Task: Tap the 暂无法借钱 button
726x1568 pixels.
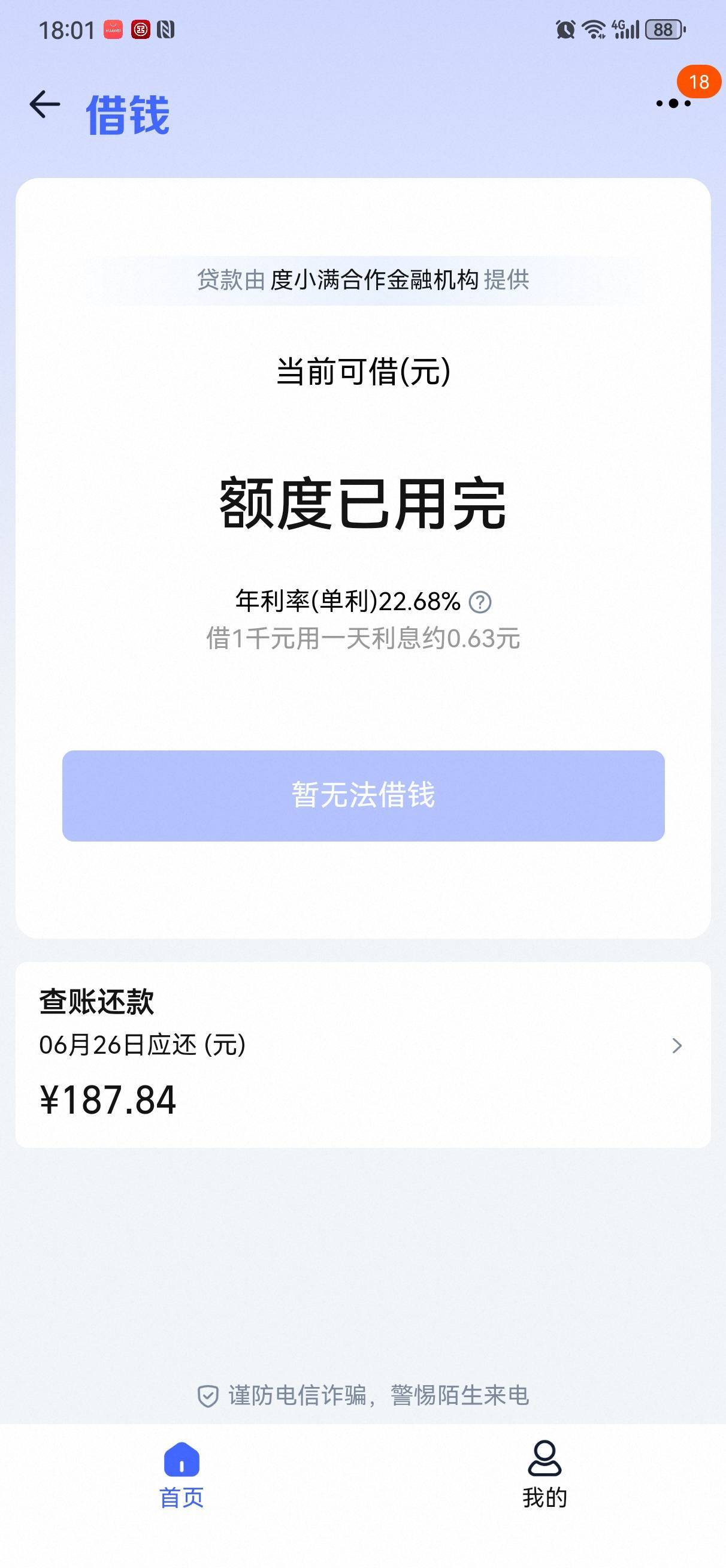Action: 364,795
